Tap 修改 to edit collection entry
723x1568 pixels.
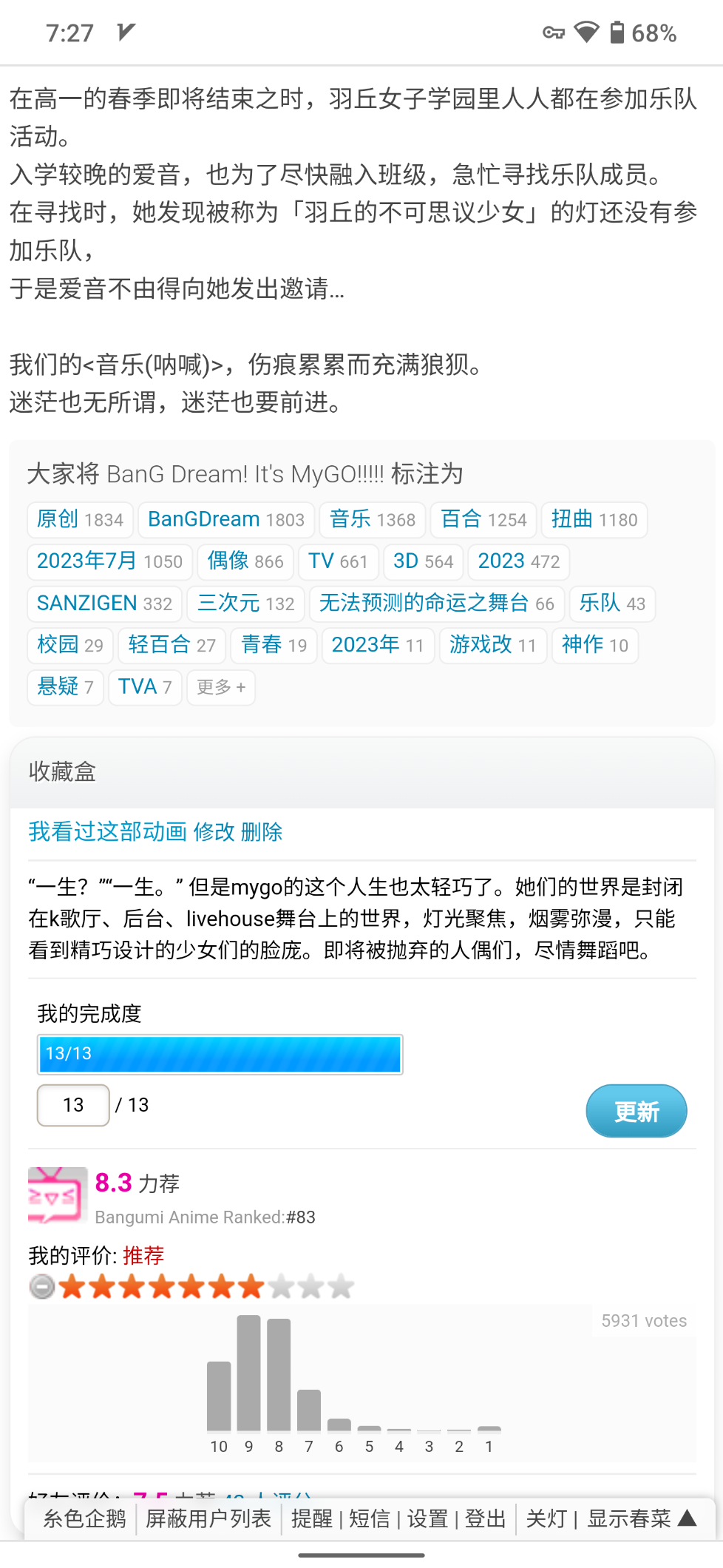[214, 831]
